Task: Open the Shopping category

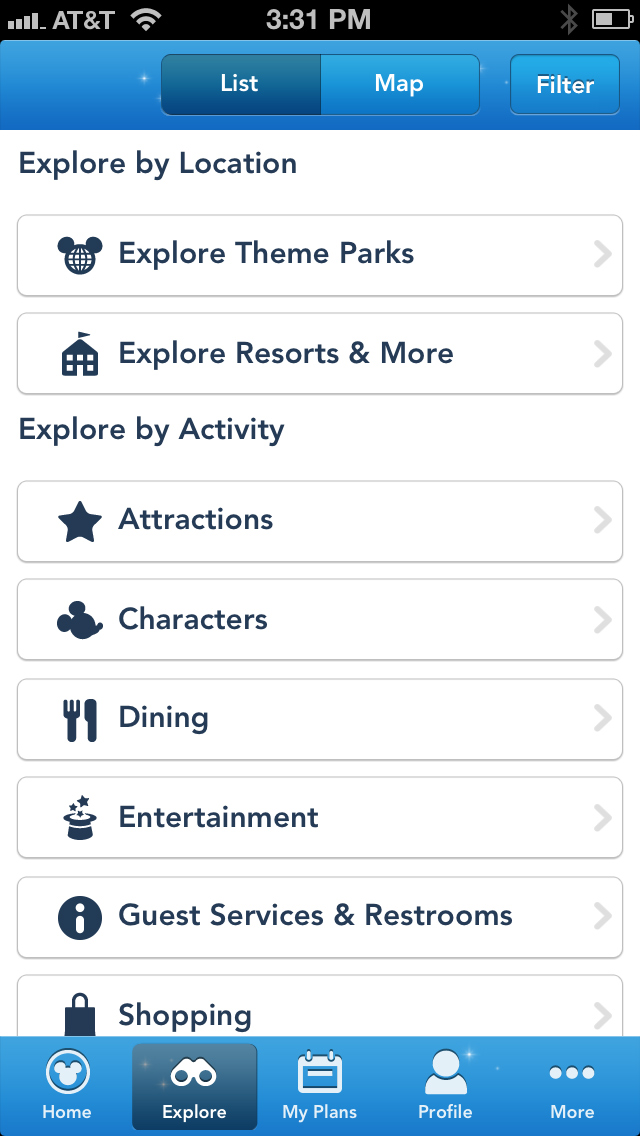Action: pos(320,1006)
